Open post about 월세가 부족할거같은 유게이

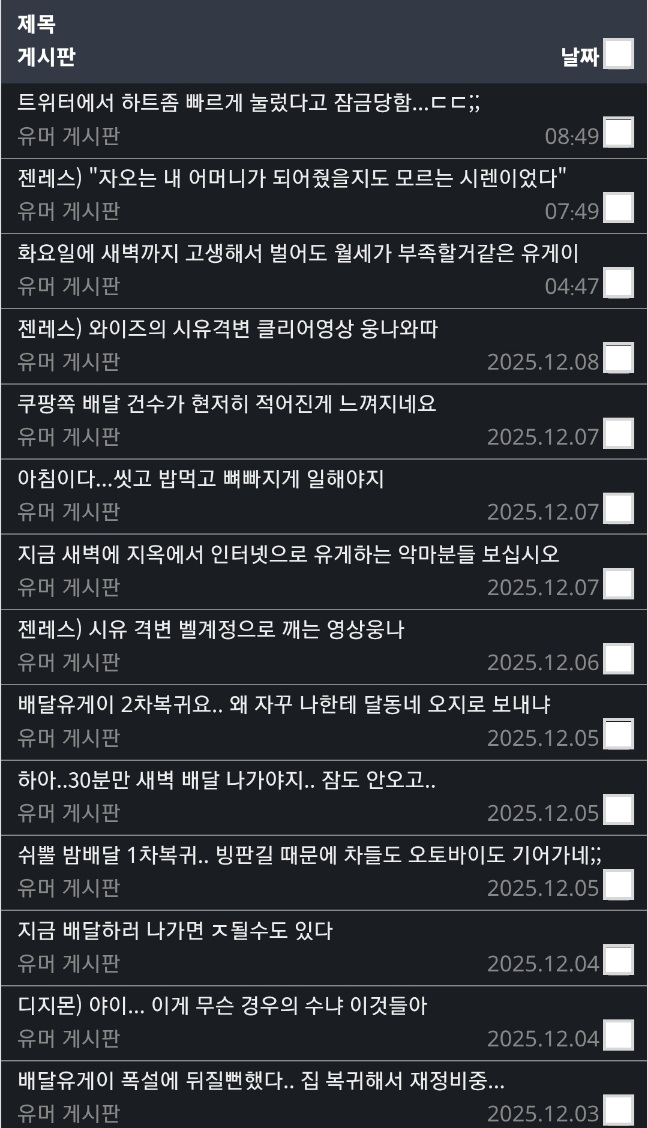click(x=298, y=253)
